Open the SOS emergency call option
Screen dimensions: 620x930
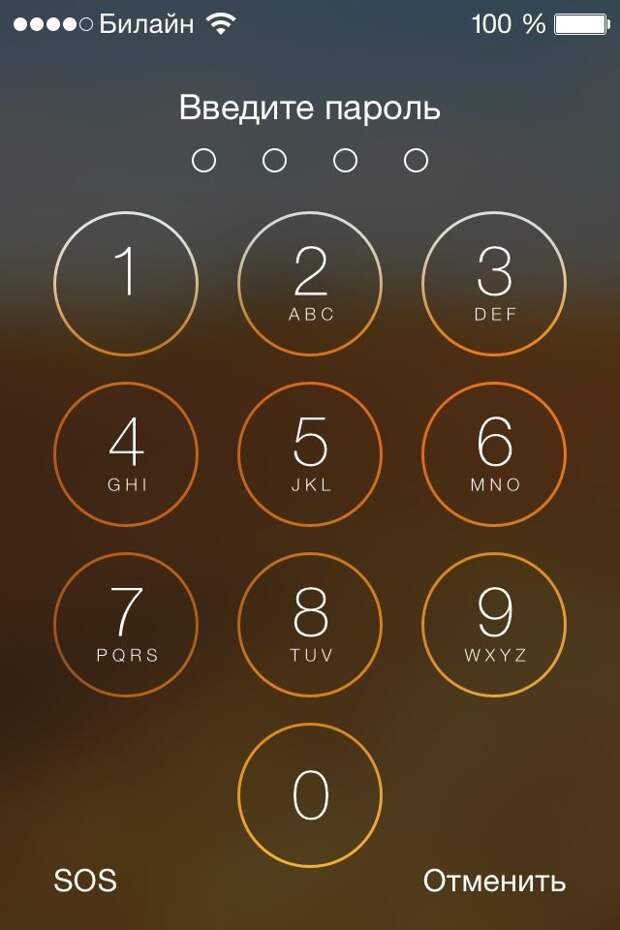pyautogui.click(x=85, y=881)
